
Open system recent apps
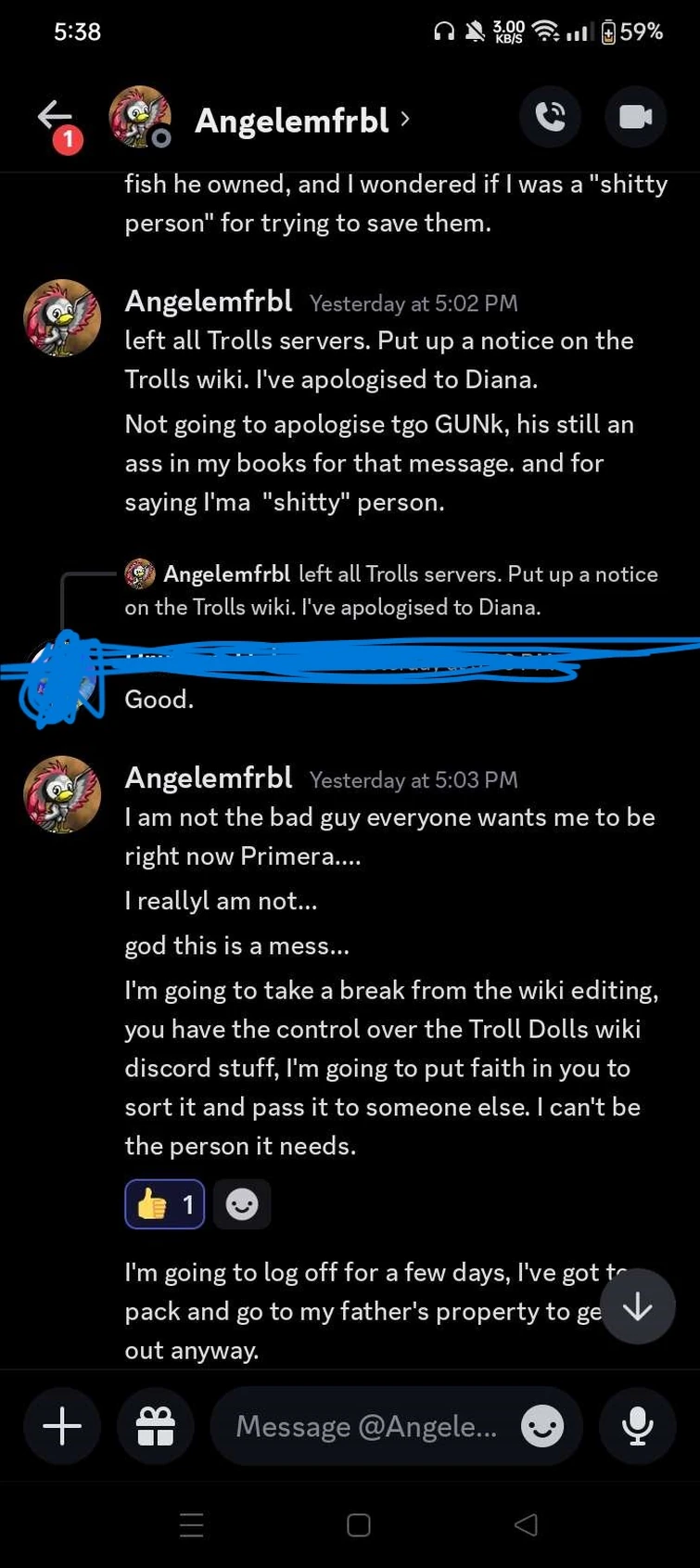[191, 1524]
